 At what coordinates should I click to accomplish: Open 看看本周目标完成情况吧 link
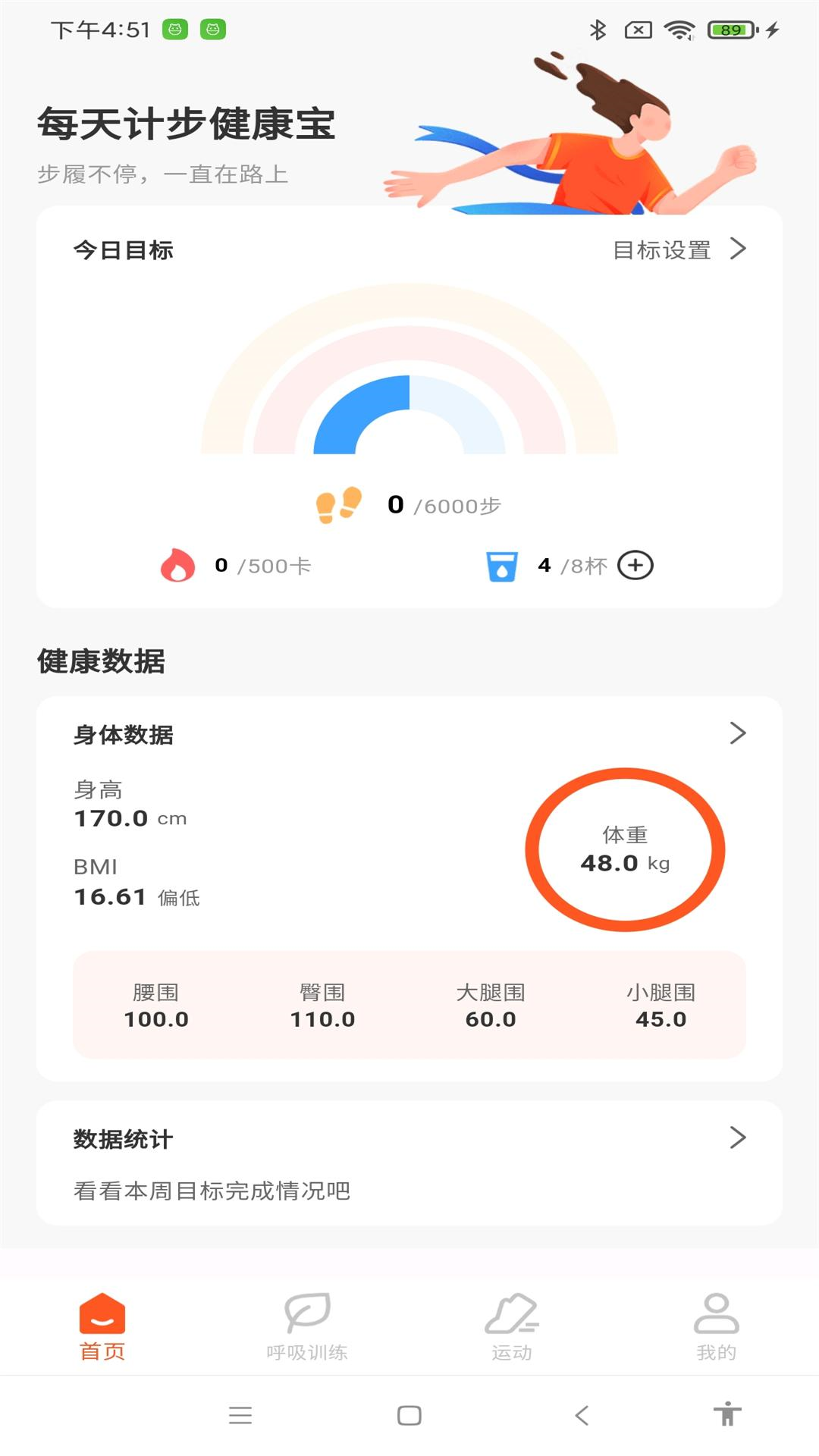211,1191
